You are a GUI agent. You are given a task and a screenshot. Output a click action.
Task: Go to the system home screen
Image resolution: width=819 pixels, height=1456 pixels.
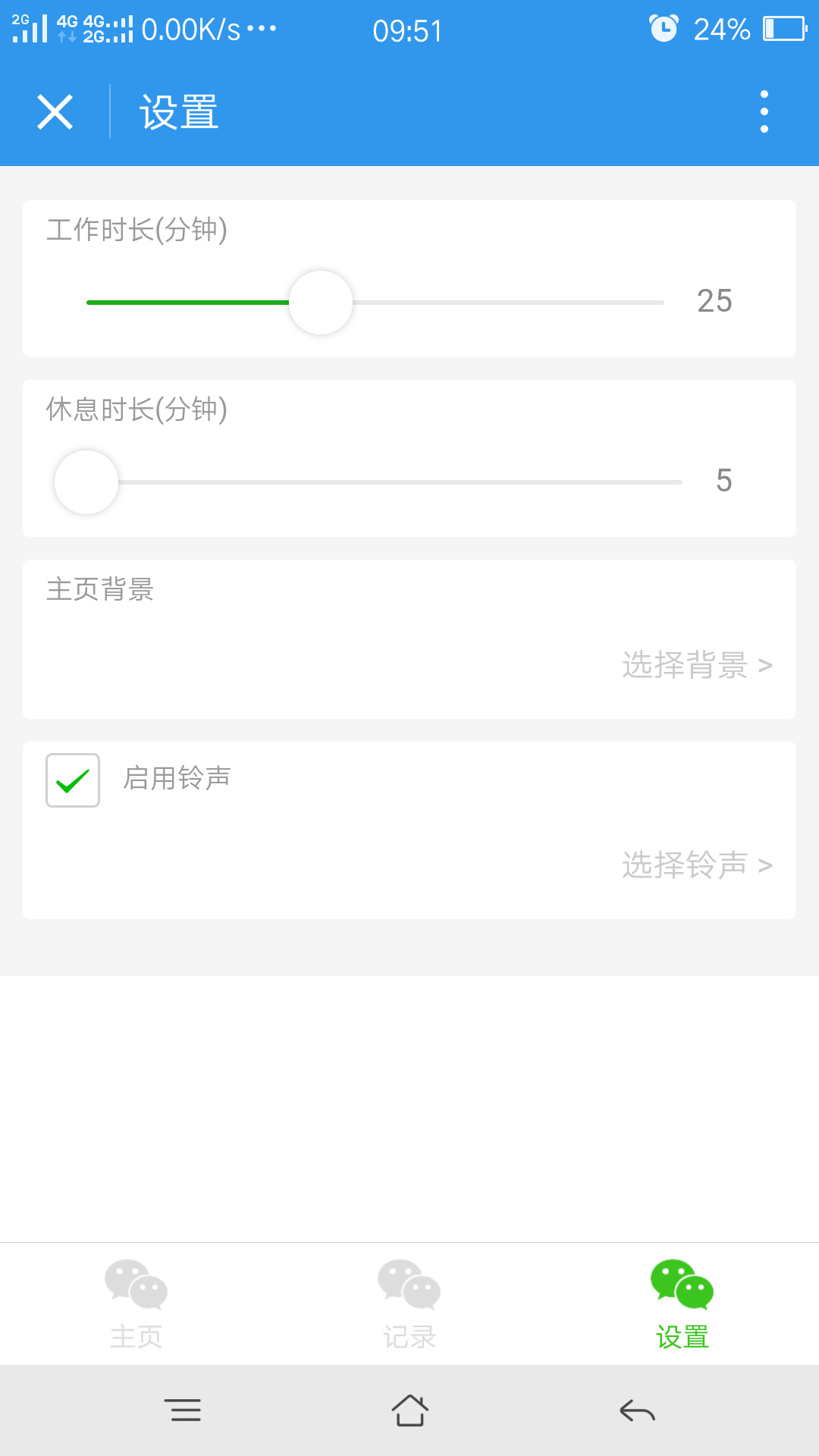click(409, 1410)
